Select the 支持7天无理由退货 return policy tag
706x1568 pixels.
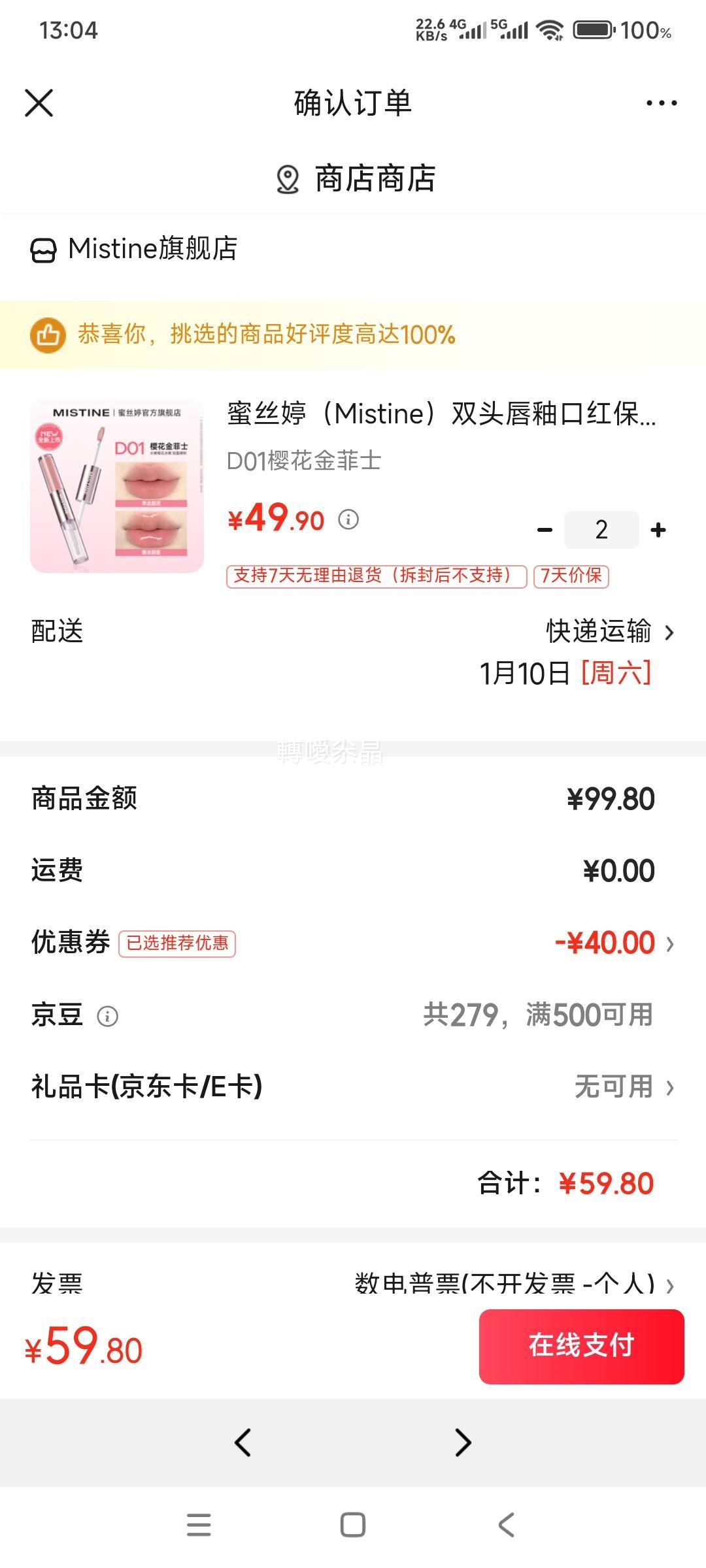375,576
